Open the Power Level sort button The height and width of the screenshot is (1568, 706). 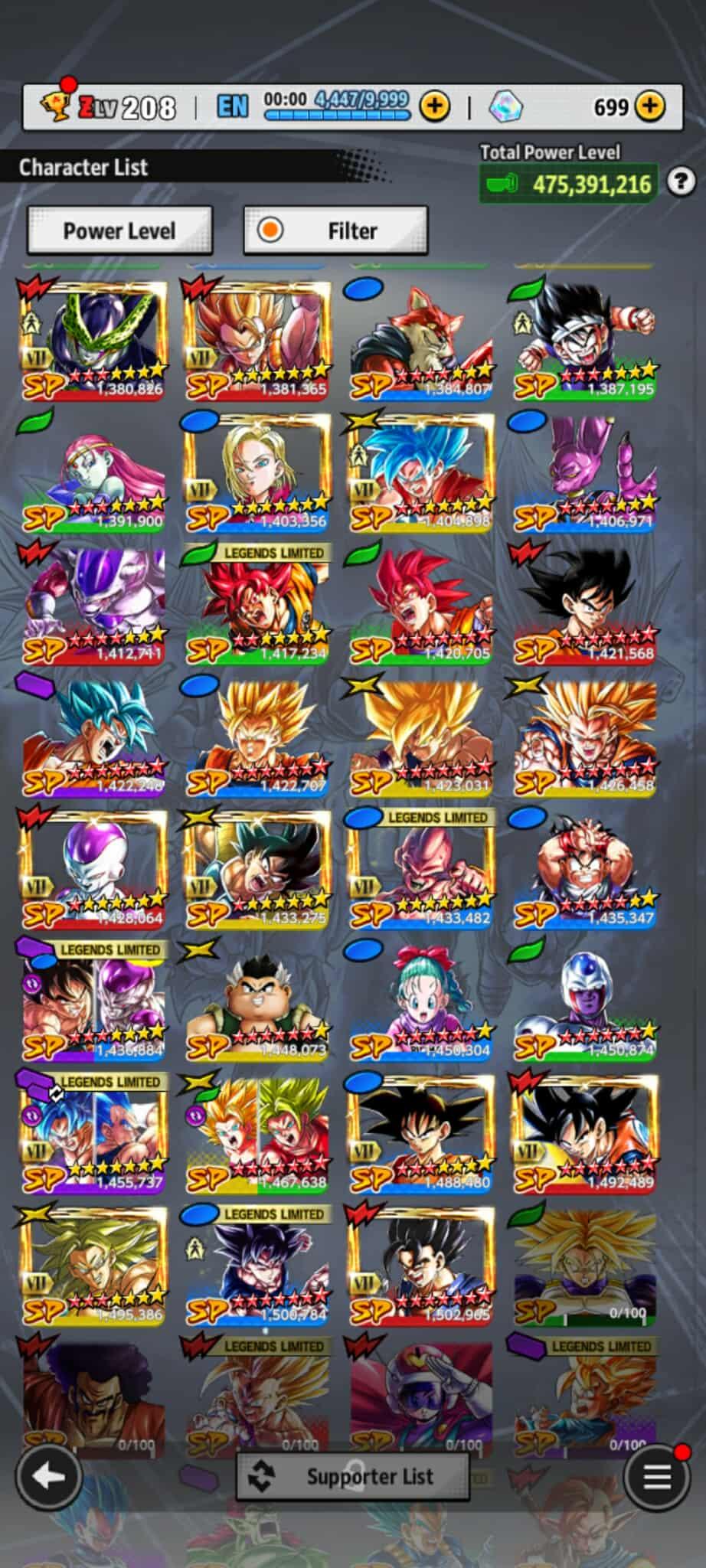[x=119, y=230]
